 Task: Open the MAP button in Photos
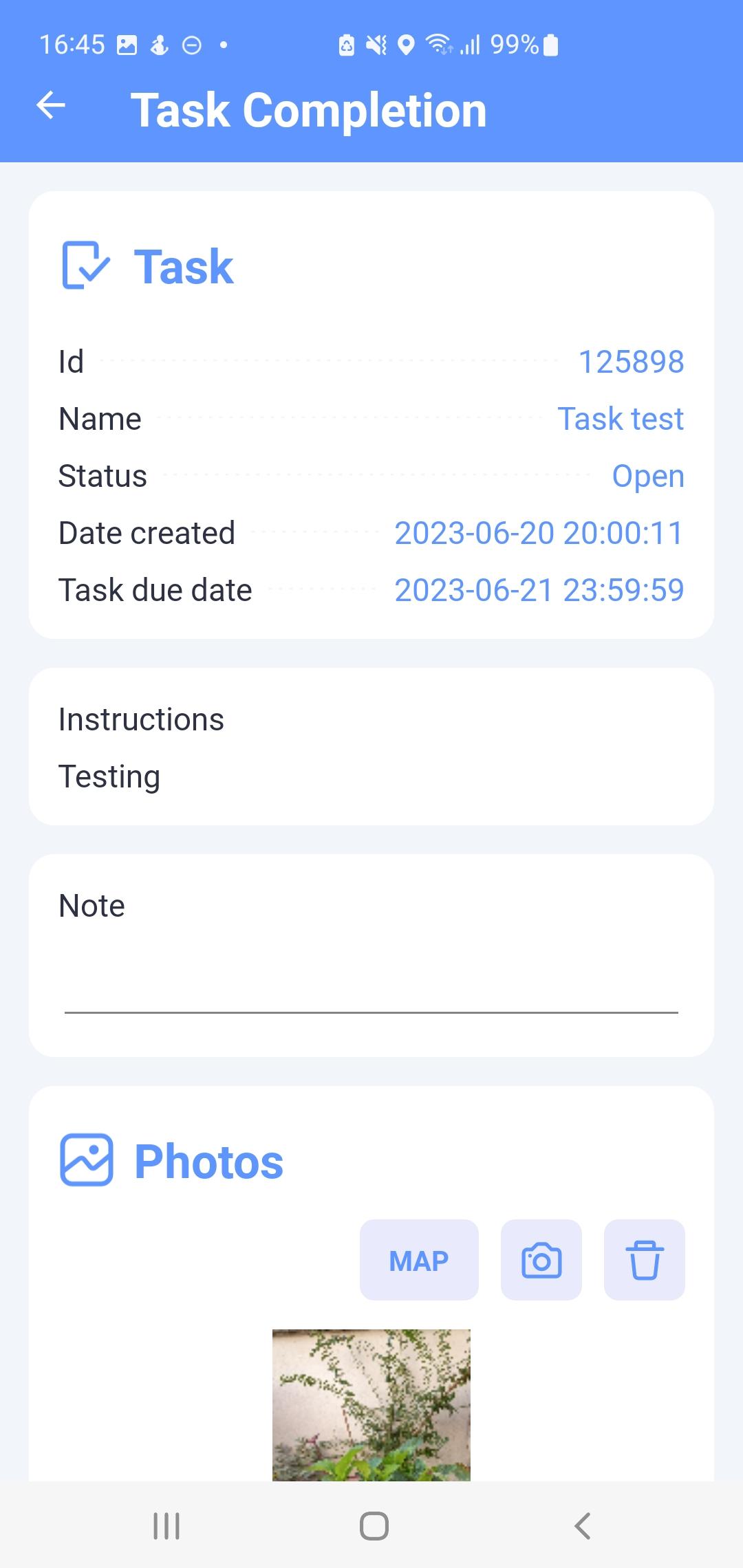[418, 1261]
